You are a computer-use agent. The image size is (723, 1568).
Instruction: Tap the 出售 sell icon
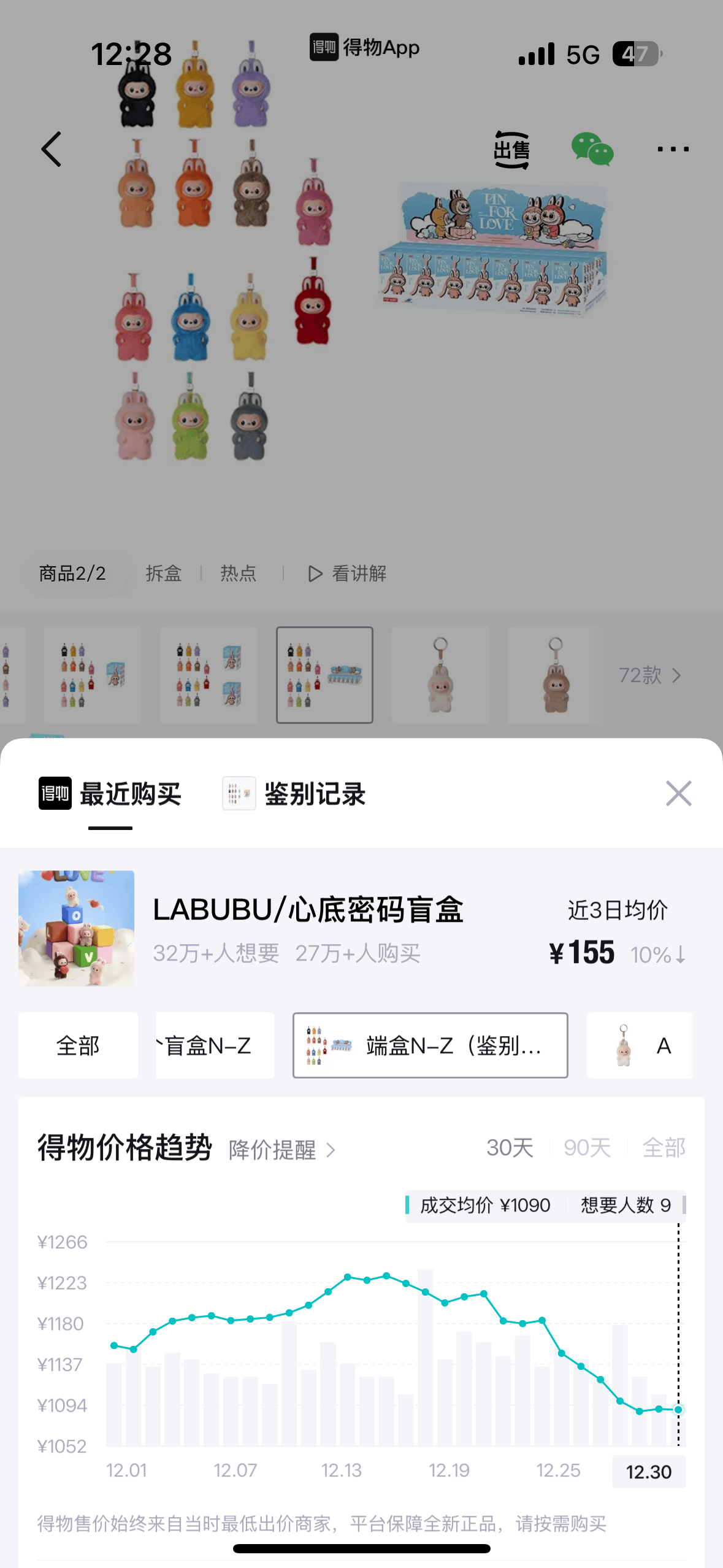pos(511,149)
